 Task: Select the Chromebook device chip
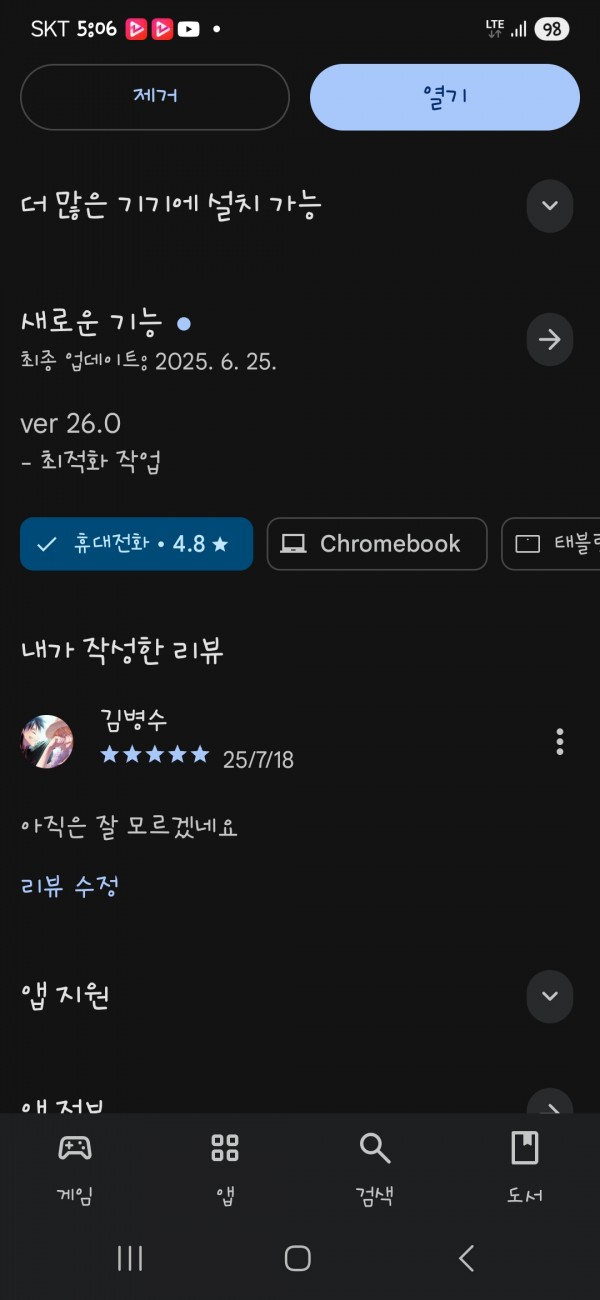[377, 544]
